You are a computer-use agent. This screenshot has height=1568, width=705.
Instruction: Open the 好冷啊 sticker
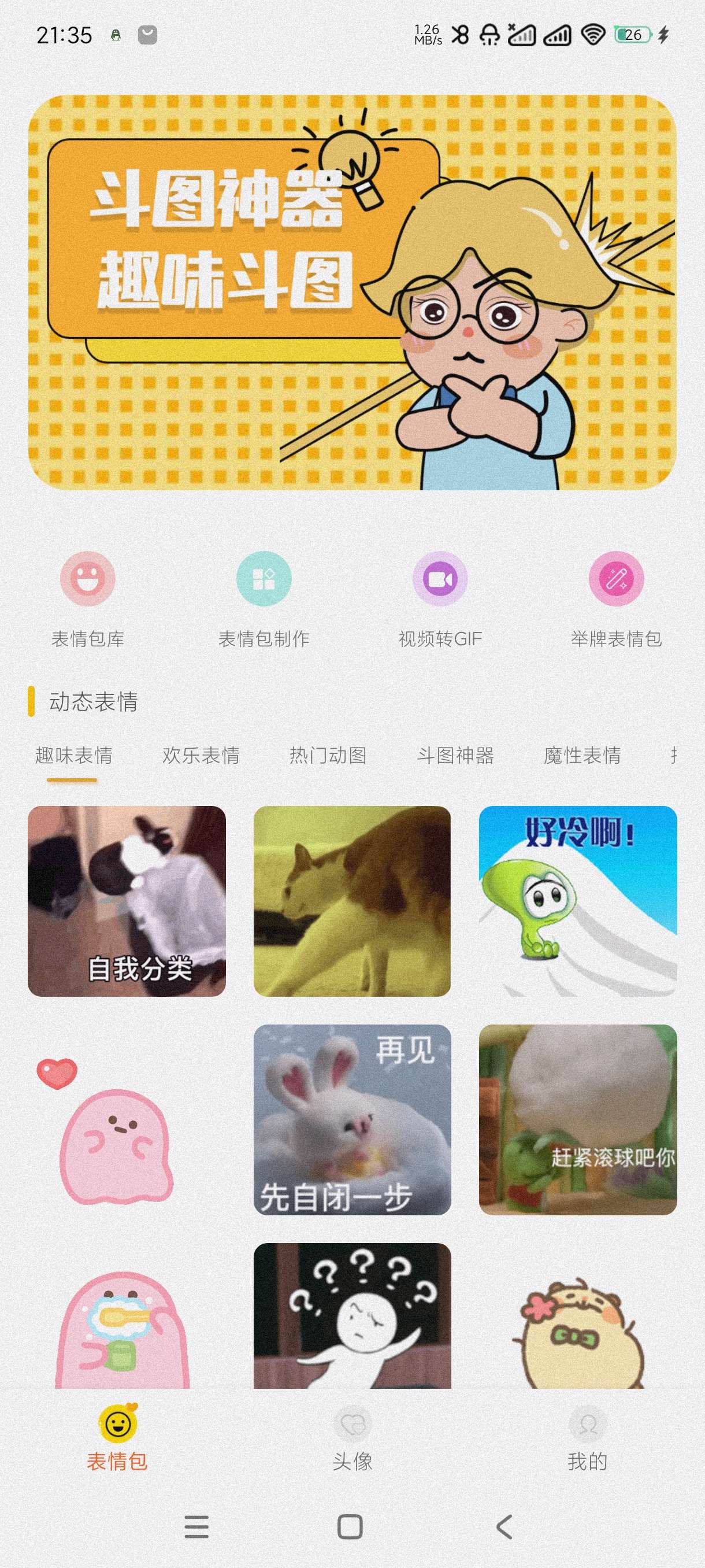click(x=578, y=901)
